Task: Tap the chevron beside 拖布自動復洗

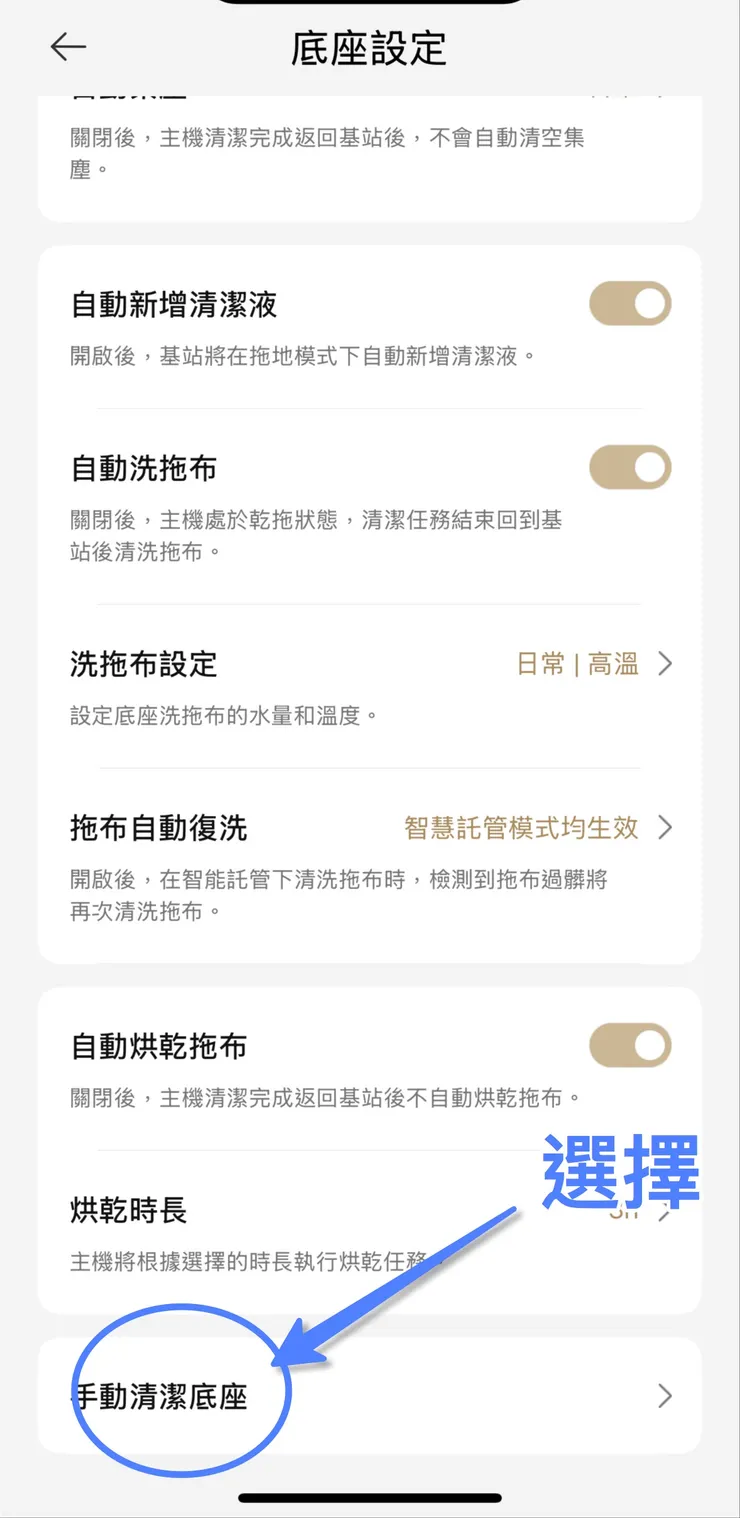Action: tap(666, 827)
